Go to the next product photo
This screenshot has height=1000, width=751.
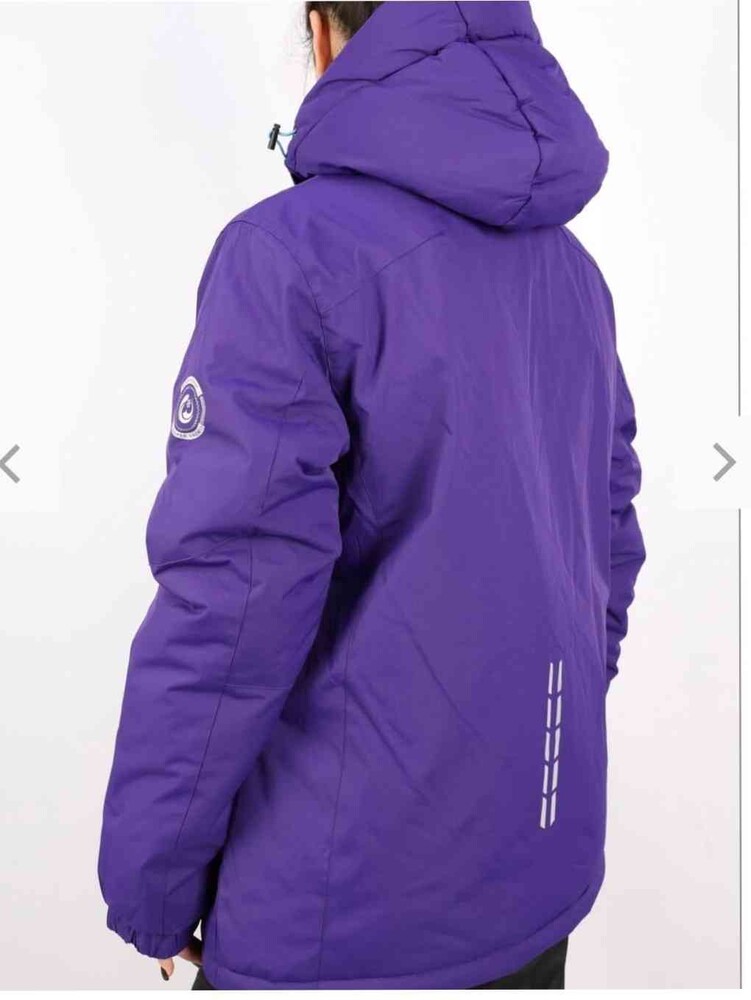point(724,462)
